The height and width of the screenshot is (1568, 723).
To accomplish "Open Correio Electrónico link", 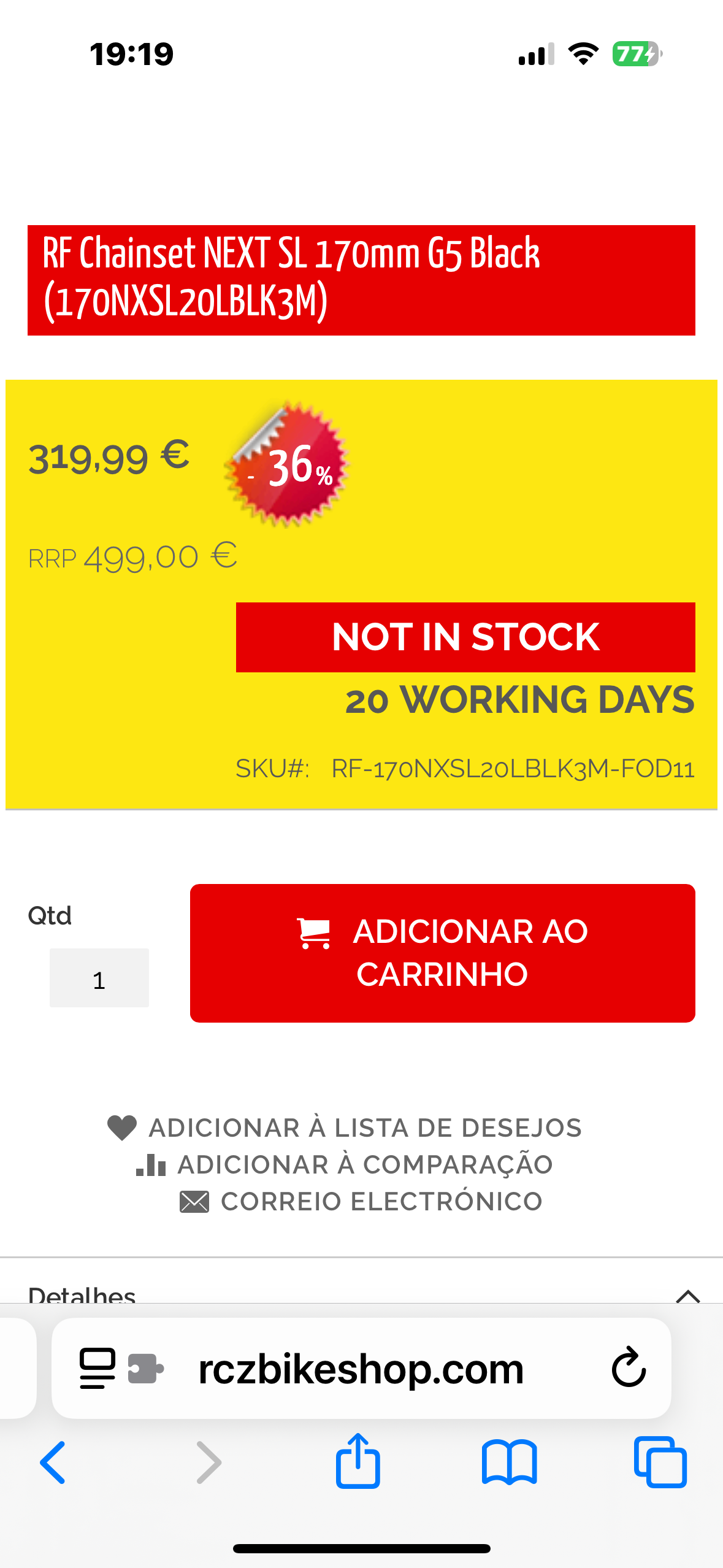I will [x=361, y=1201].
